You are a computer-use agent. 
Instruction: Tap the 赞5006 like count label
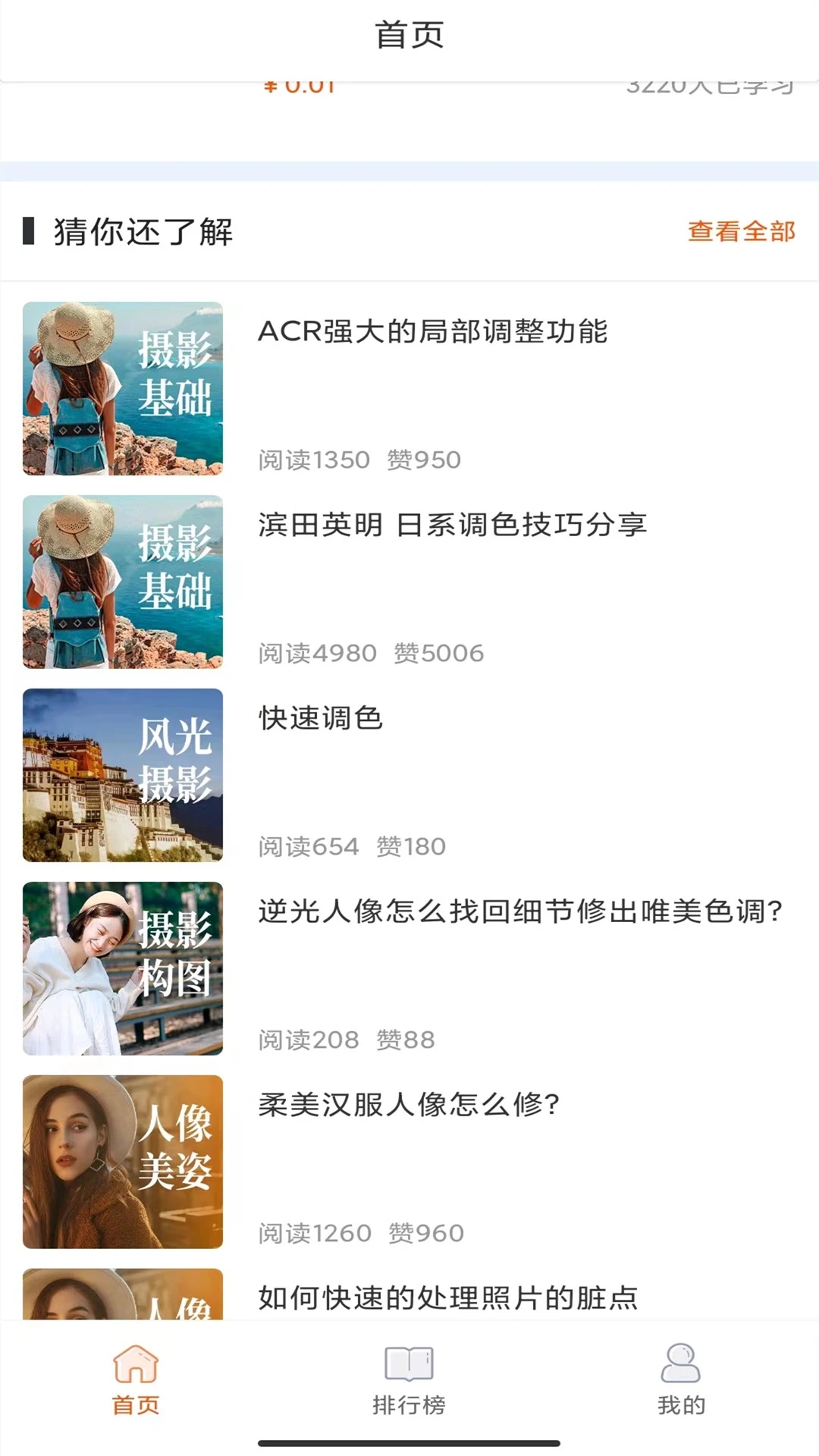click(440, 651)
